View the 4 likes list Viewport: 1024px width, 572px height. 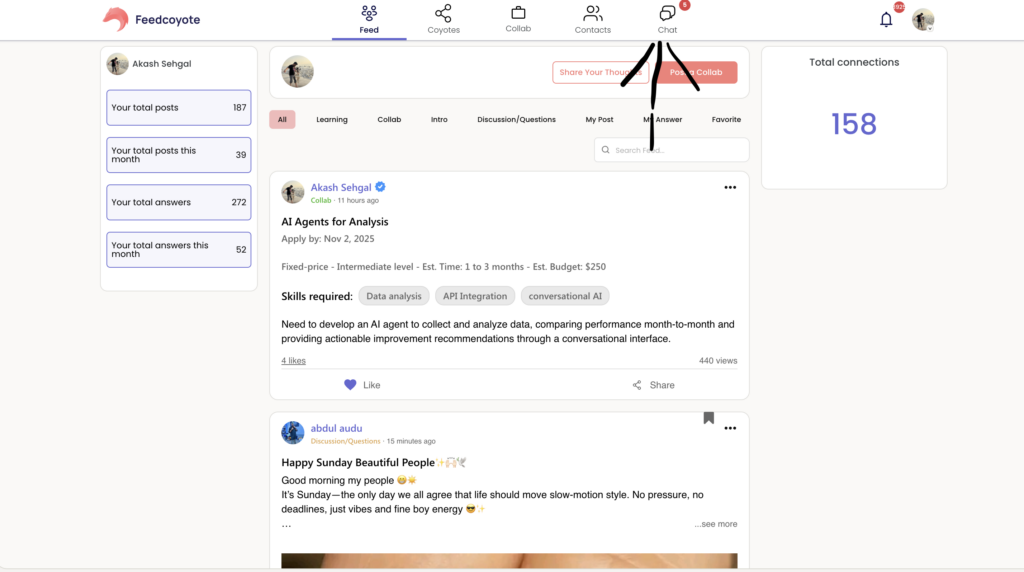tap(293, 361)
